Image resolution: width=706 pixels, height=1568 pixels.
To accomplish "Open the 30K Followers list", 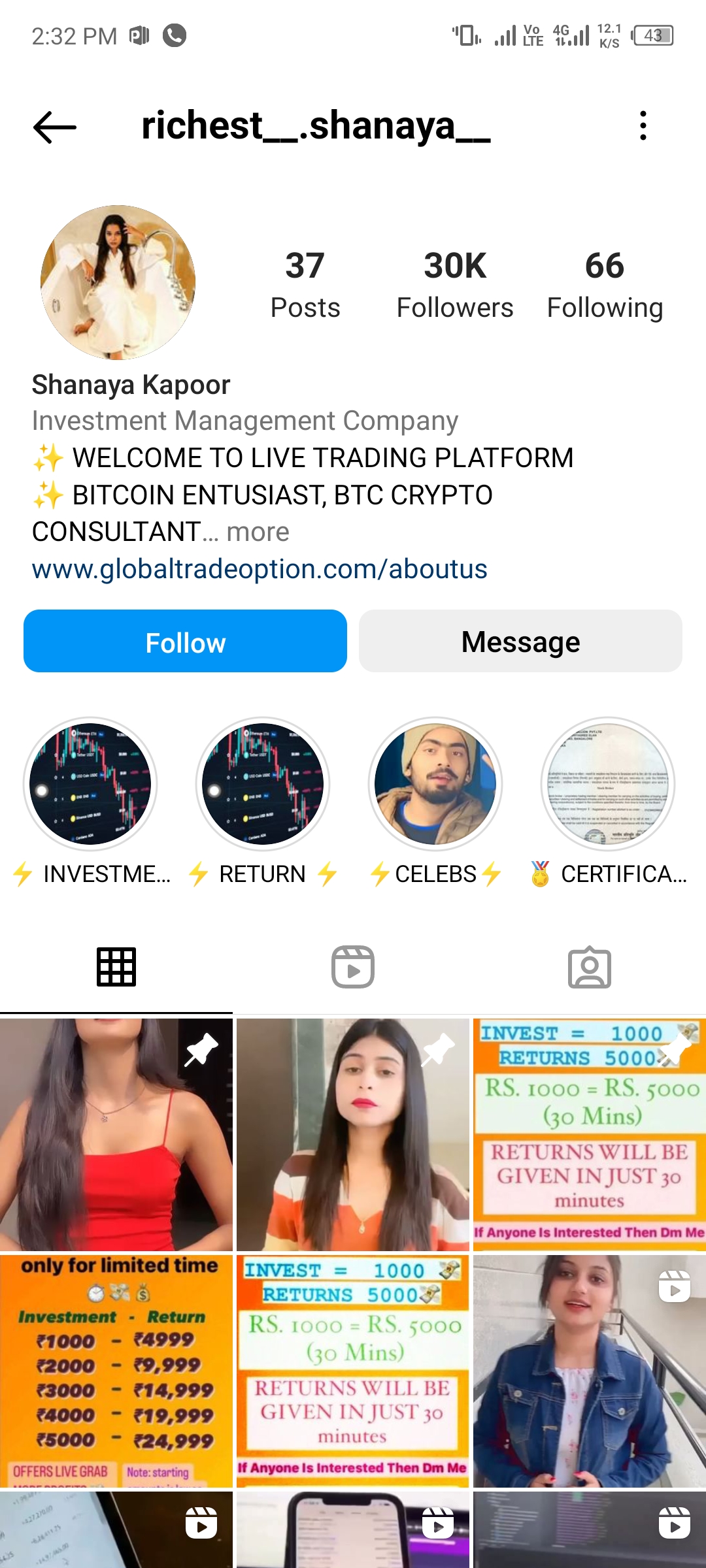I will [455, 285].
